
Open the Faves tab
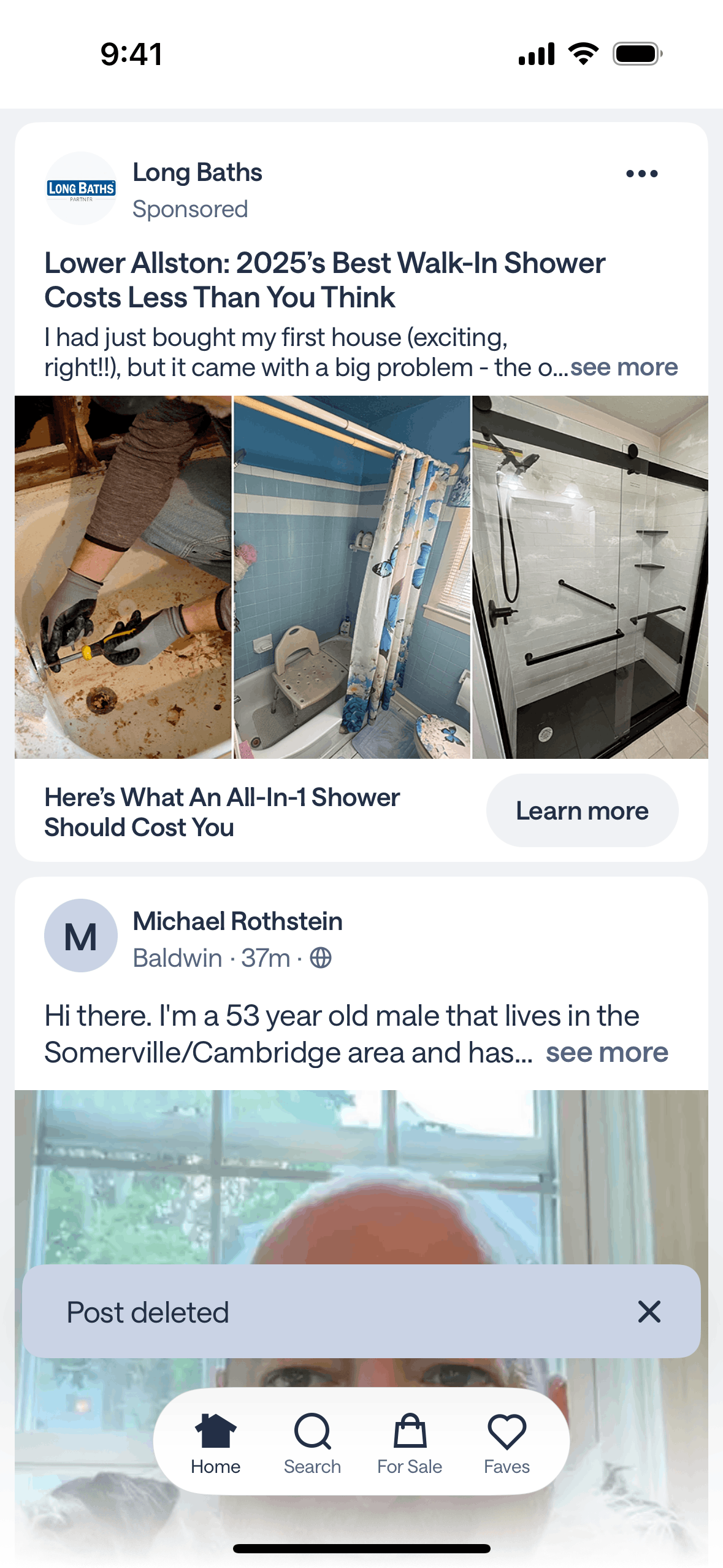(507, 1443)
